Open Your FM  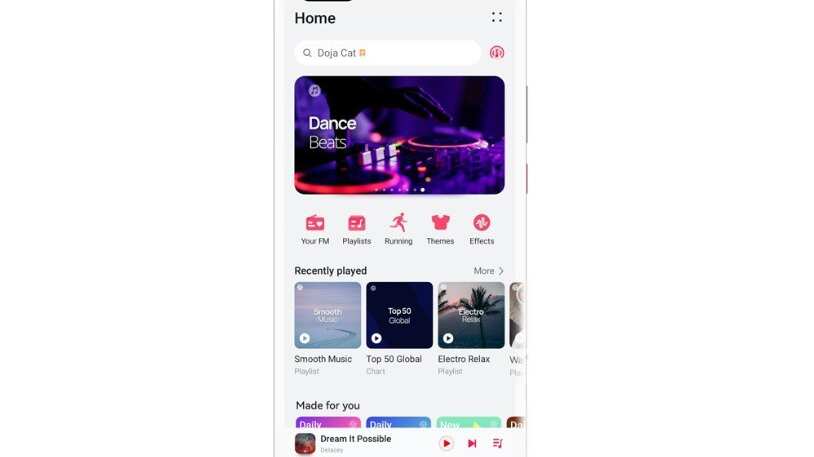pyautogui.click(x=315, y=228)
